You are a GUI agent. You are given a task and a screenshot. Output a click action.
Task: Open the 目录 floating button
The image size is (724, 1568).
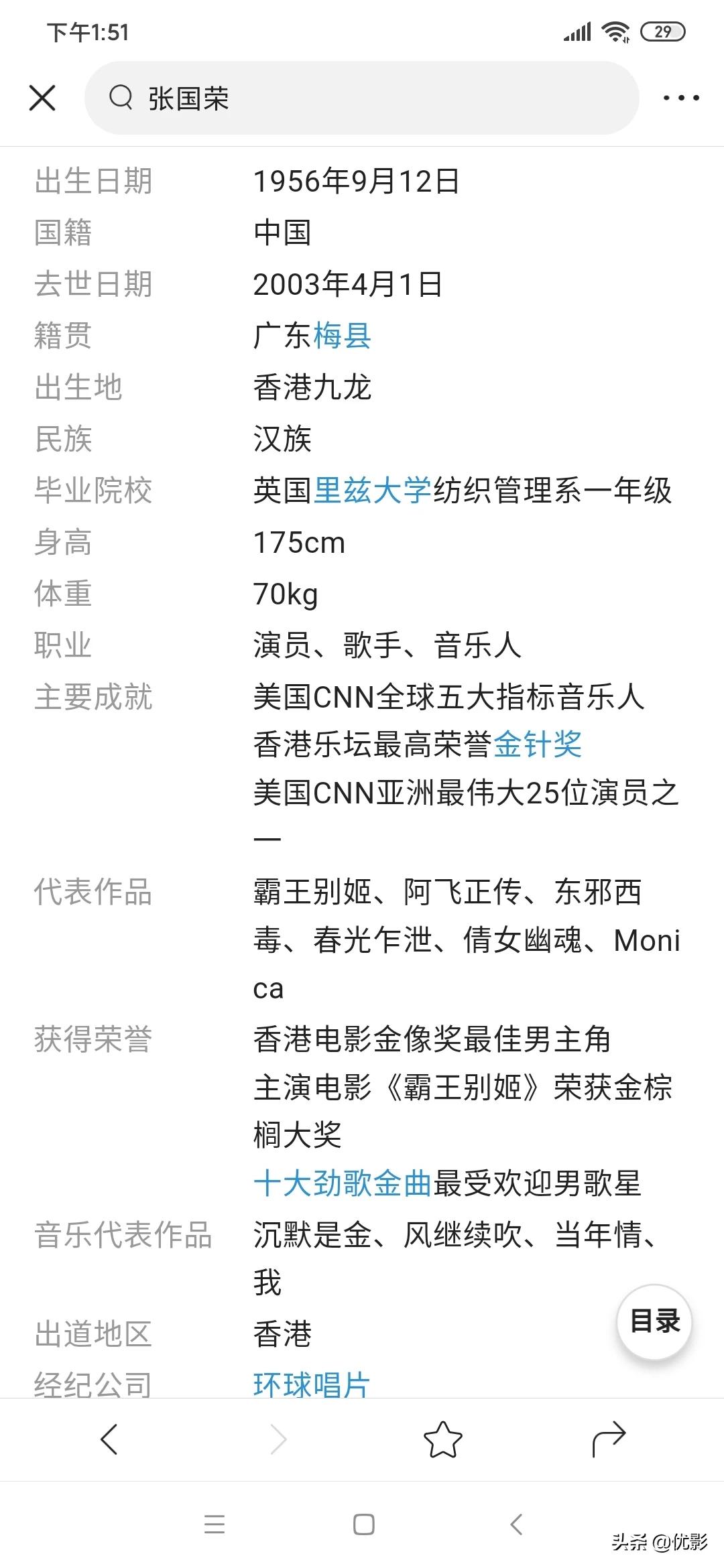click(x=654, y=1321)
